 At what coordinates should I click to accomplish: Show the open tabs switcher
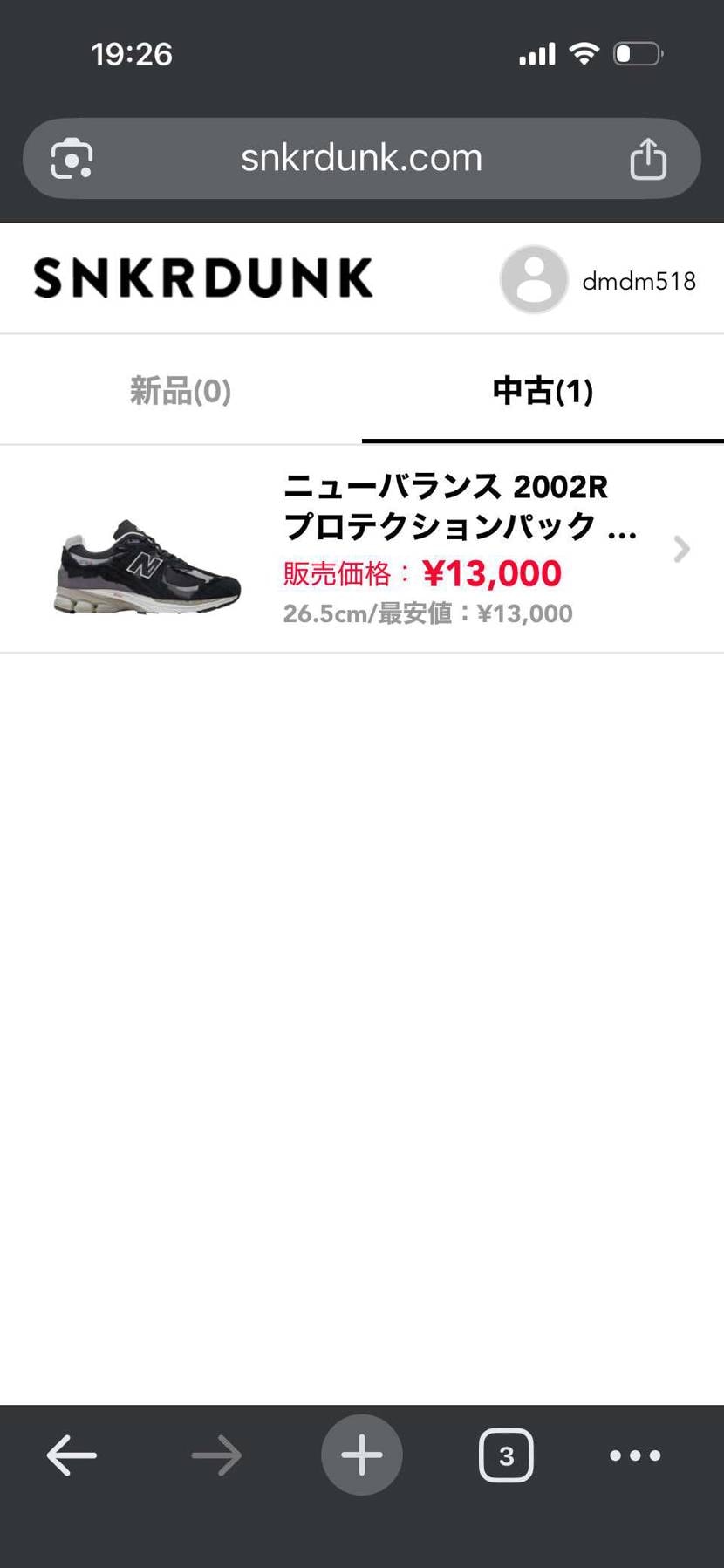pyautogui.click(x=506, y=1455)
